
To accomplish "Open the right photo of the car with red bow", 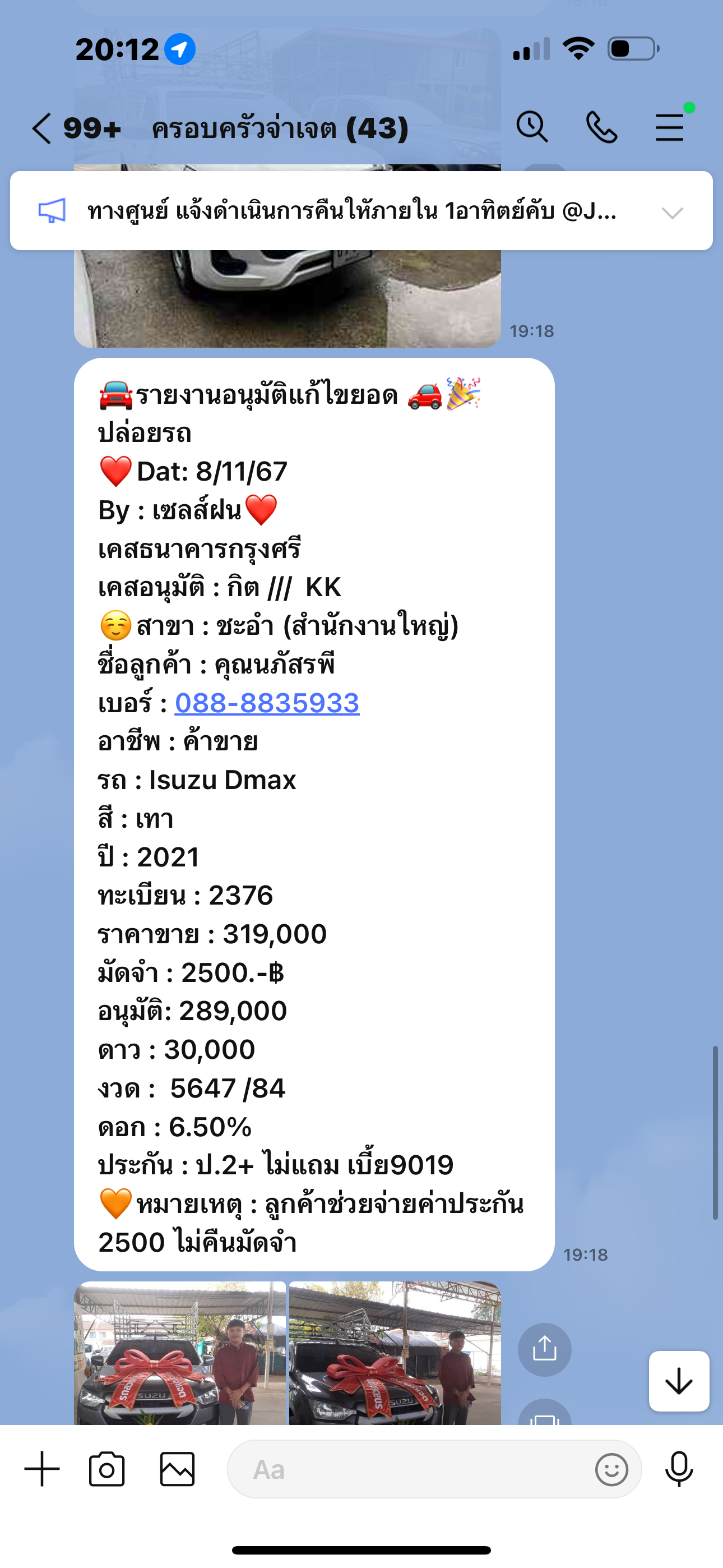I will 395,1353.
